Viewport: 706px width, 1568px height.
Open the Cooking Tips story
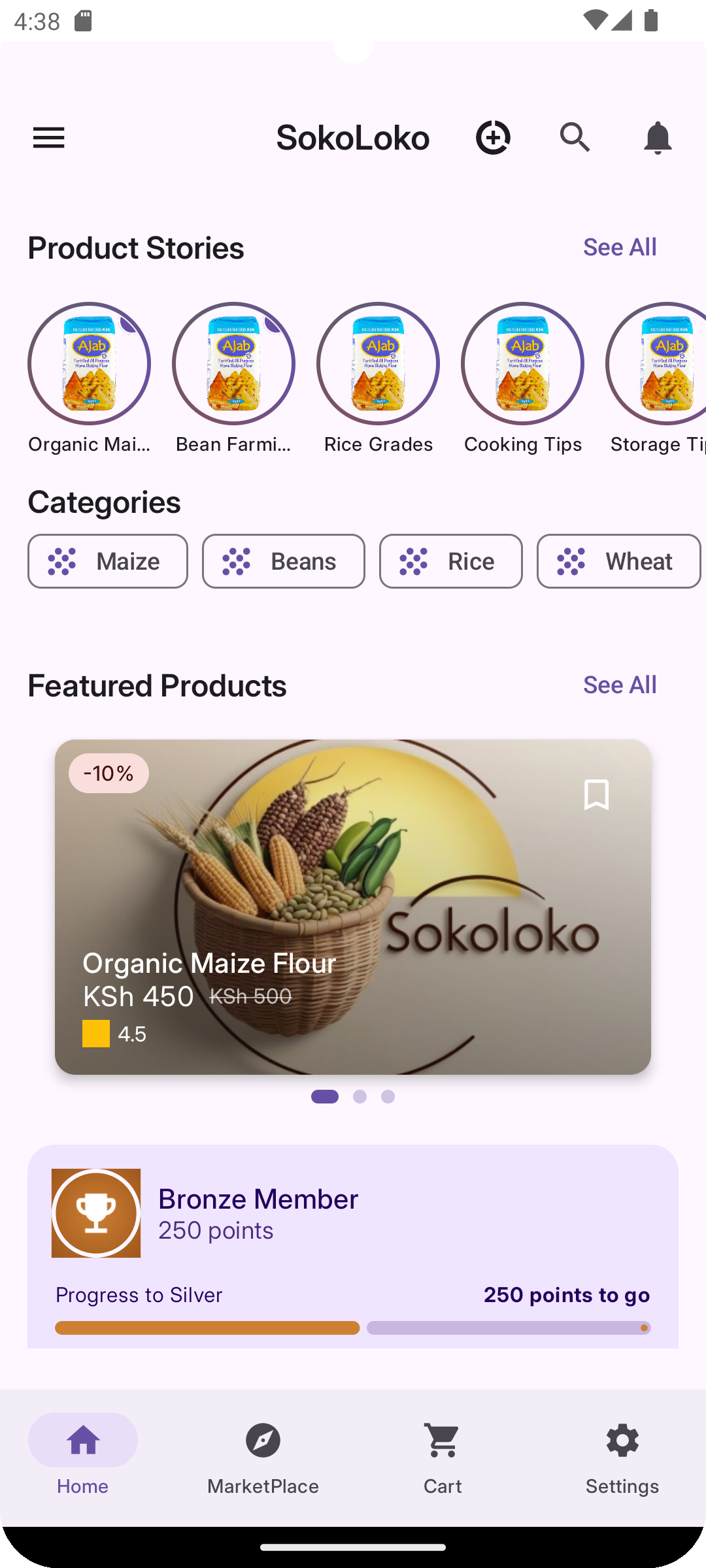[x=523, y=364]
